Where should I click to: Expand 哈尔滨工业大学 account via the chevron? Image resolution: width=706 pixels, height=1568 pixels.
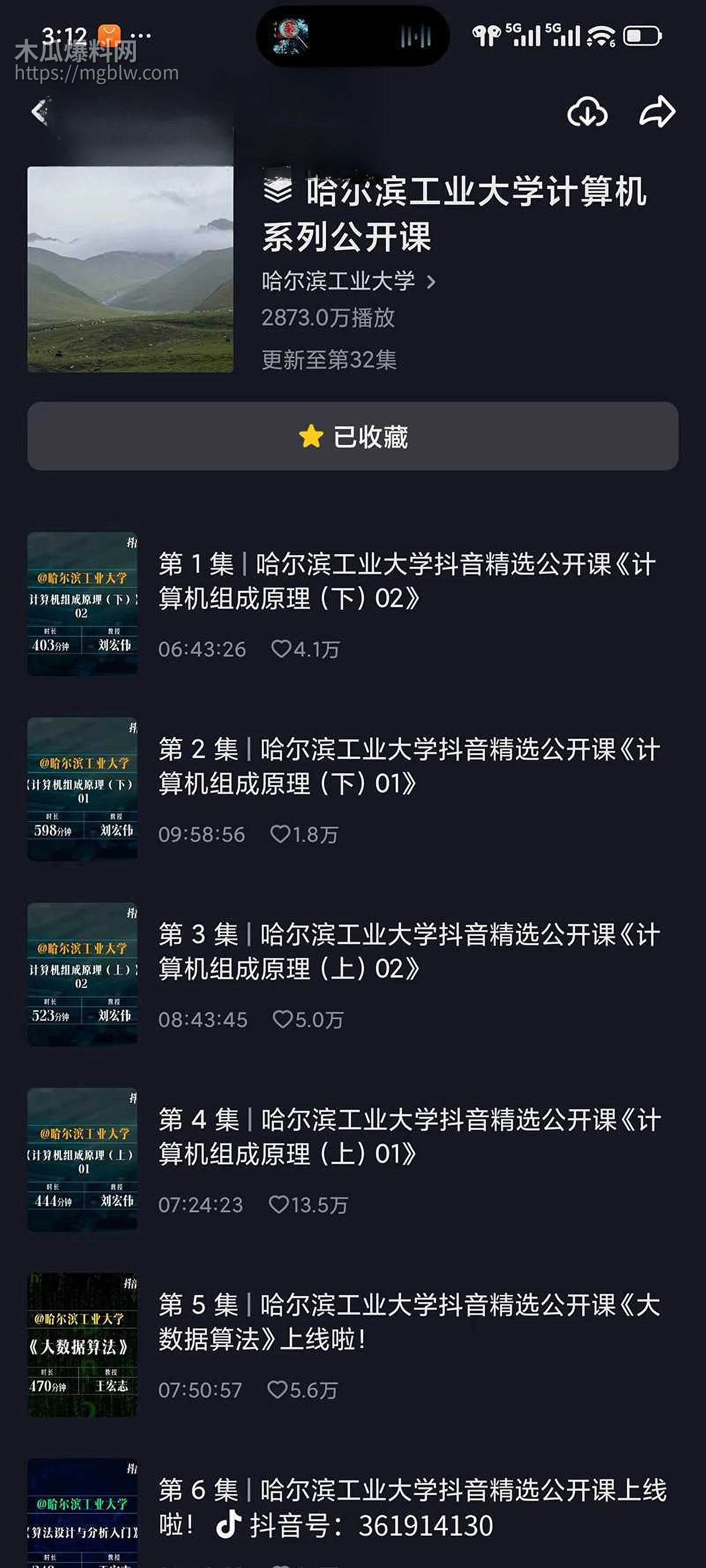click(434, 284)
